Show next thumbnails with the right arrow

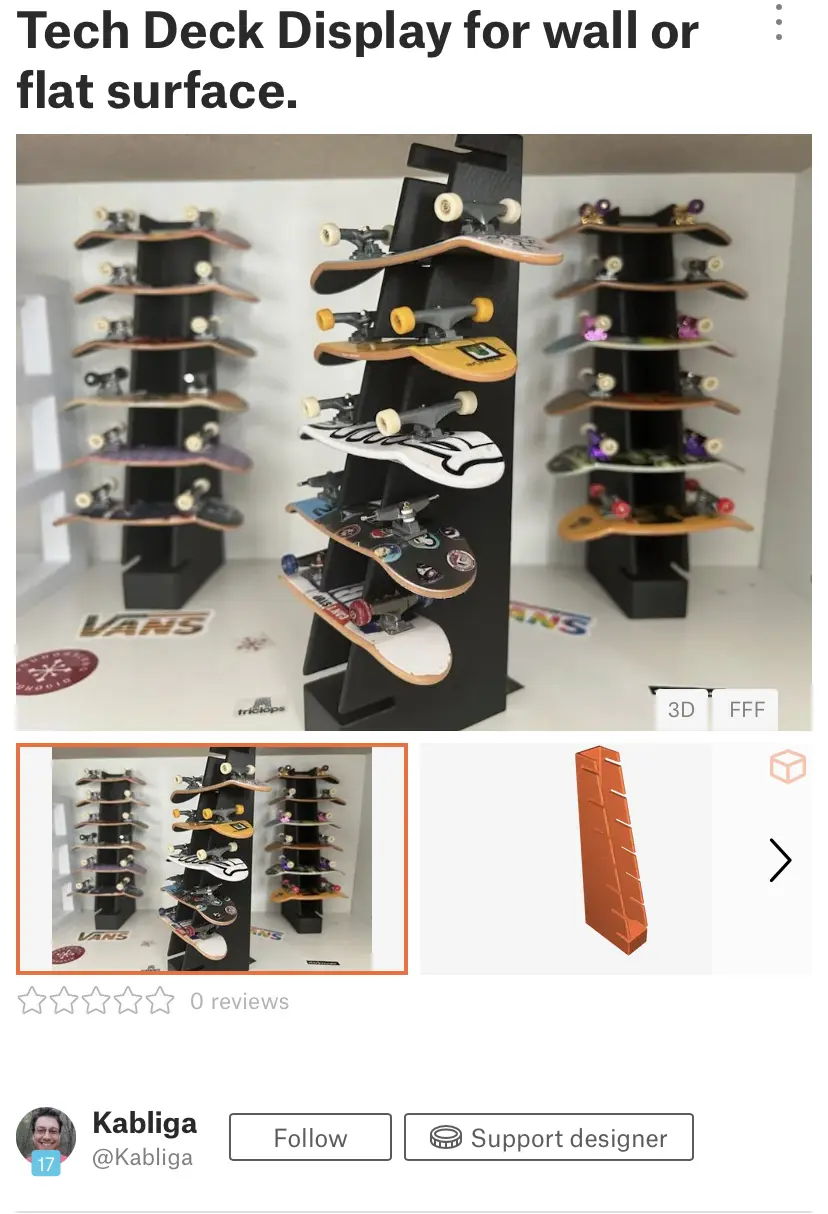click(780, 859)
